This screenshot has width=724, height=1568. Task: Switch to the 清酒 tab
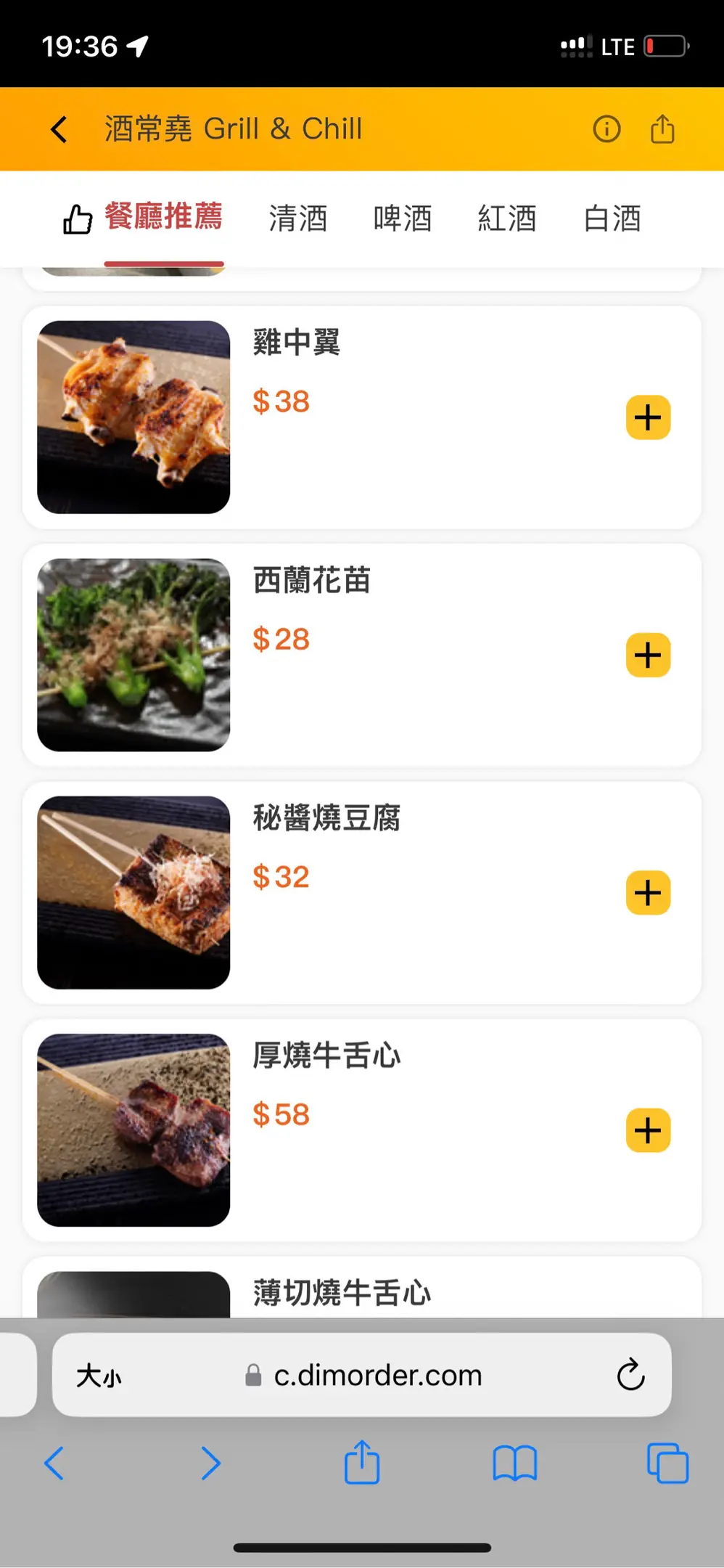[x=298, y=219]
